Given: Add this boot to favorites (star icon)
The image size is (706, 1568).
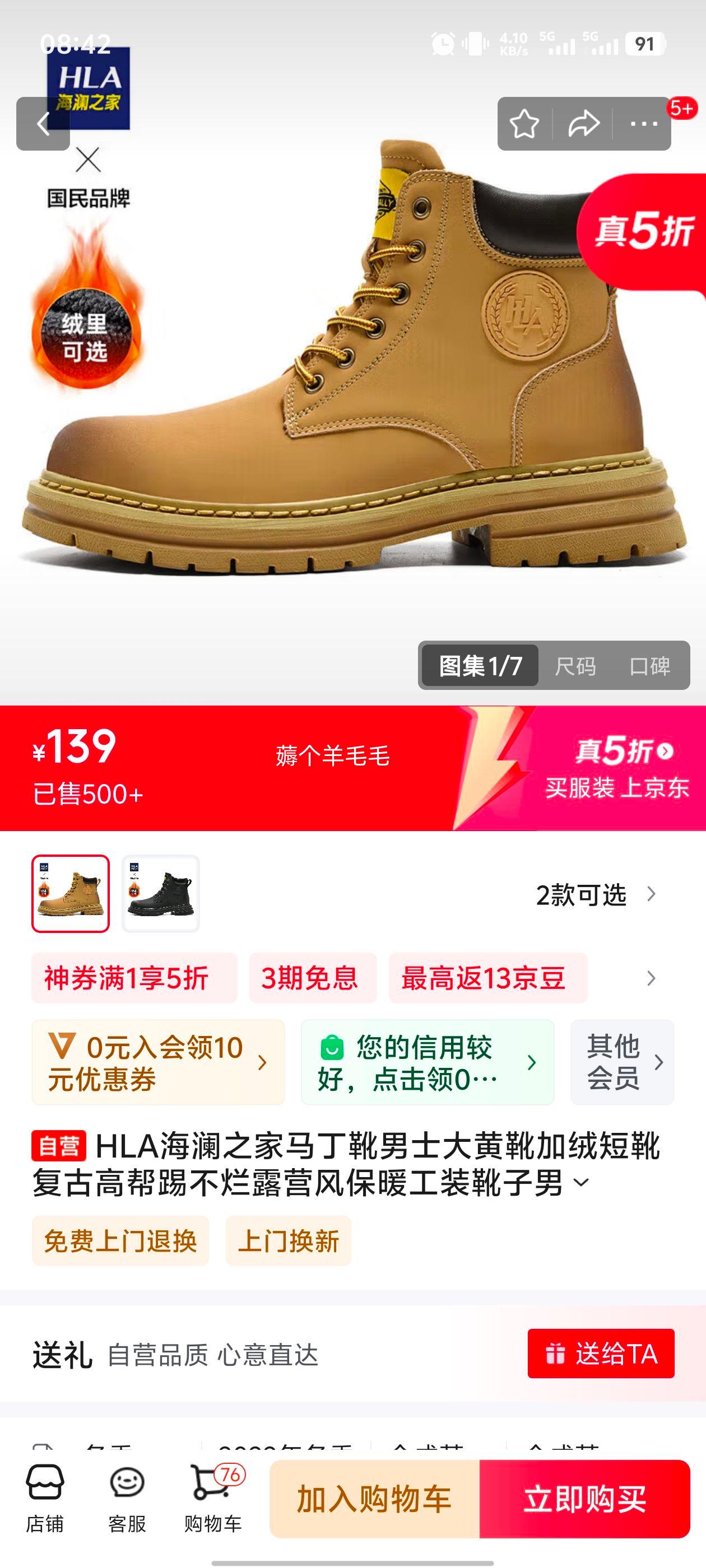Looking at the screenshot, I should [524, 124].
